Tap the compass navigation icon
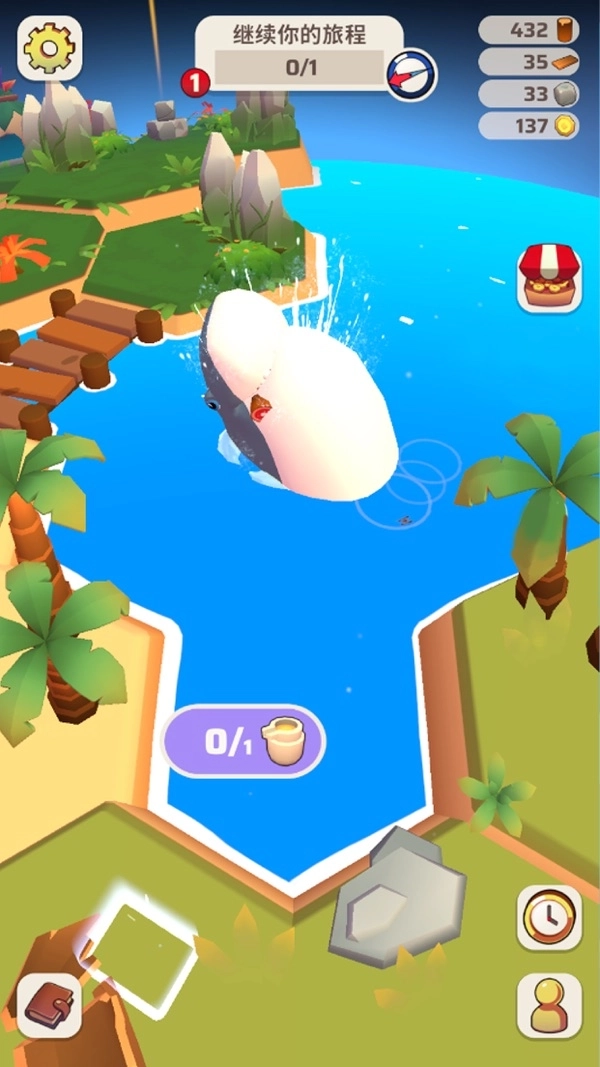This screenshot has height=1067, width=600. click(411, 74)
